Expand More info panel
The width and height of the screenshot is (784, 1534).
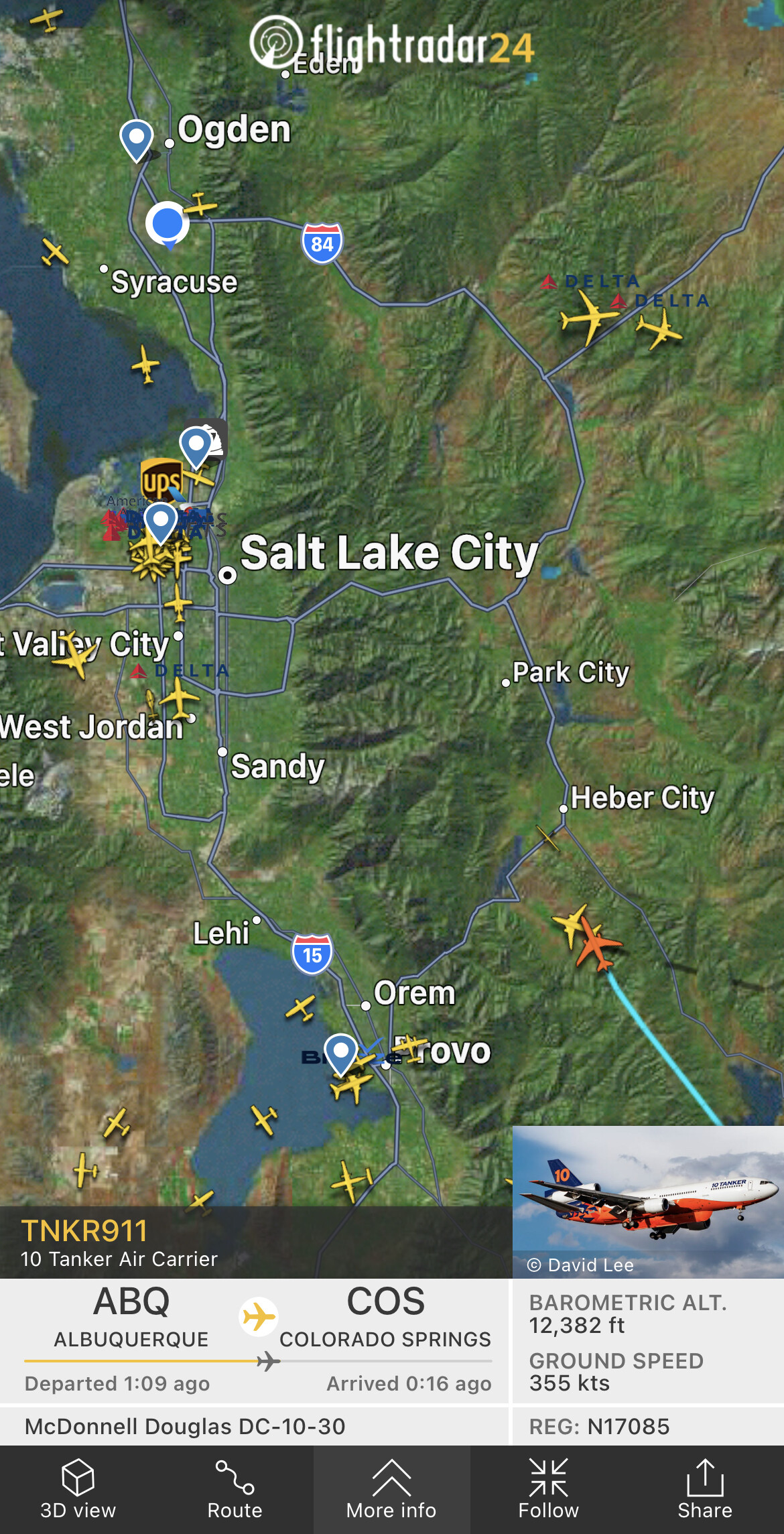[x=391, y=1489]
